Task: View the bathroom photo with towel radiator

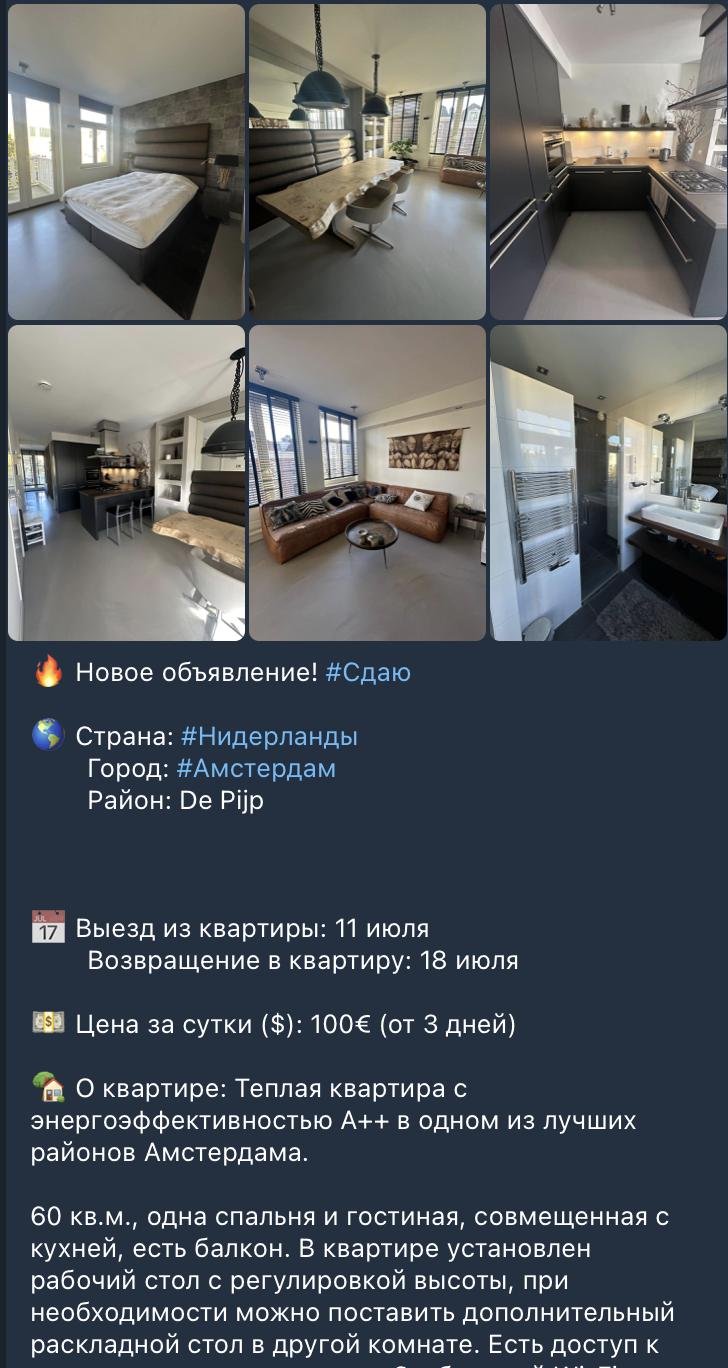Action: [x=608, y=482]
